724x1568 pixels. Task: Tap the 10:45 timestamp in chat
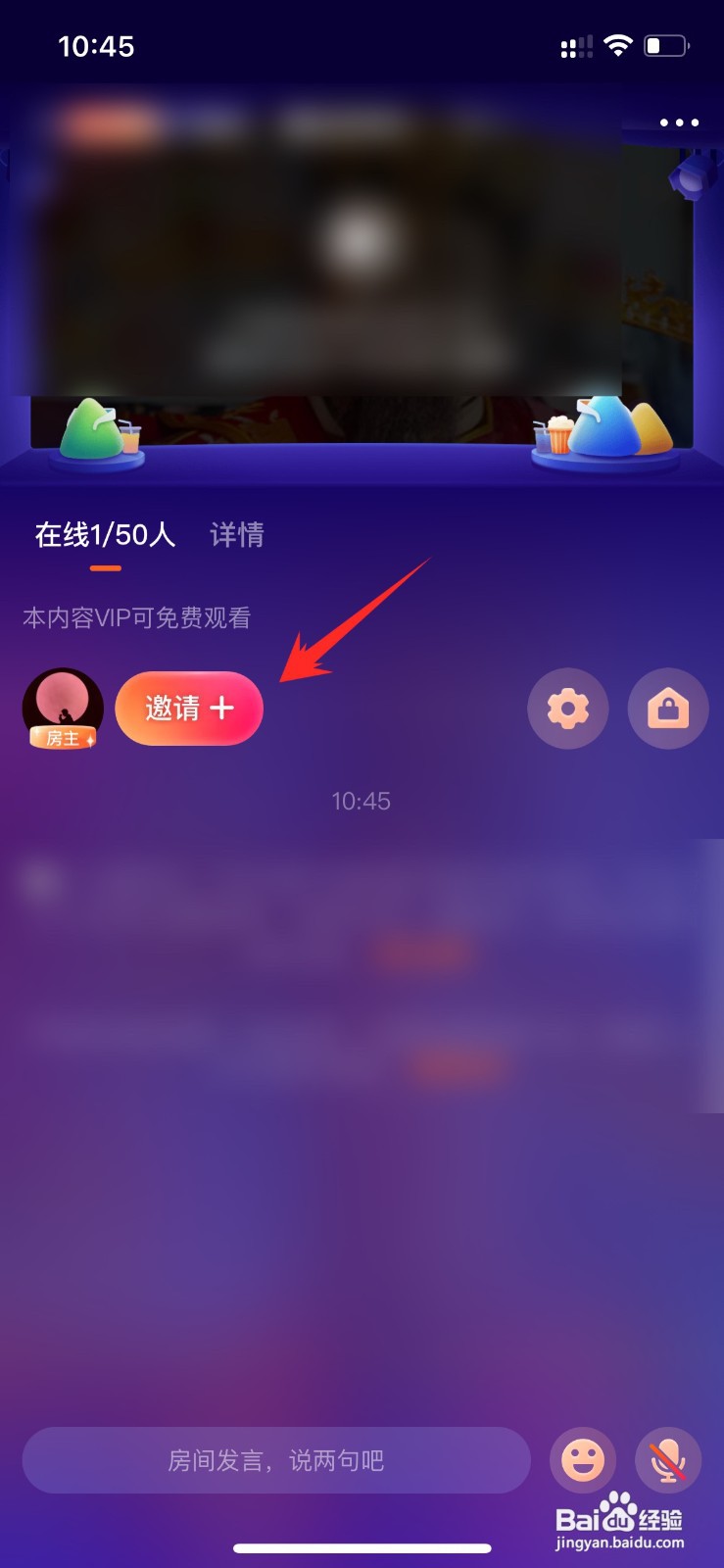click(x=362, y=802)
